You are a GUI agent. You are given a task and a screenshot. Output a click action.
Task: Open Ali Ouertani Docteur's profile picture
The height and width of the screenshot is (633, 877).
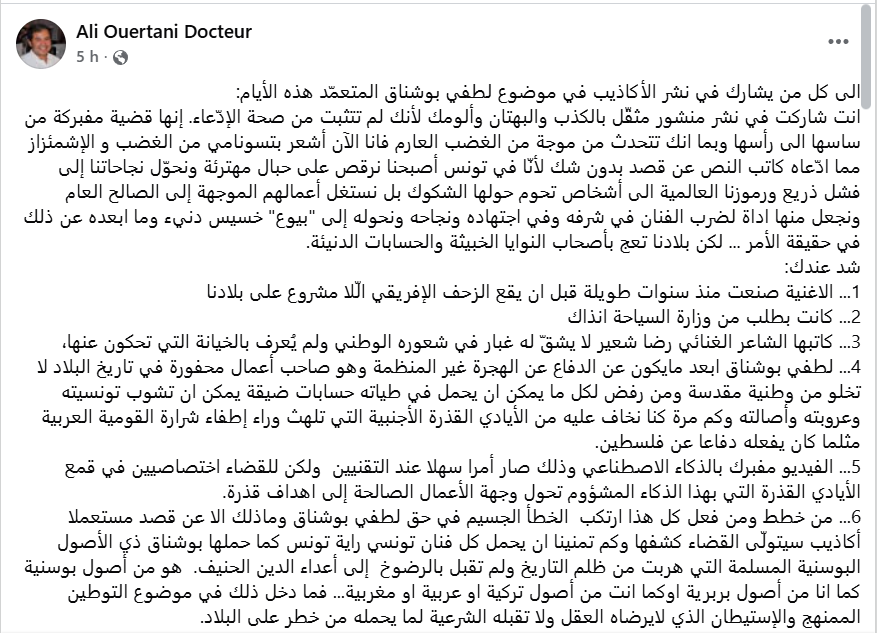[41, 44]
